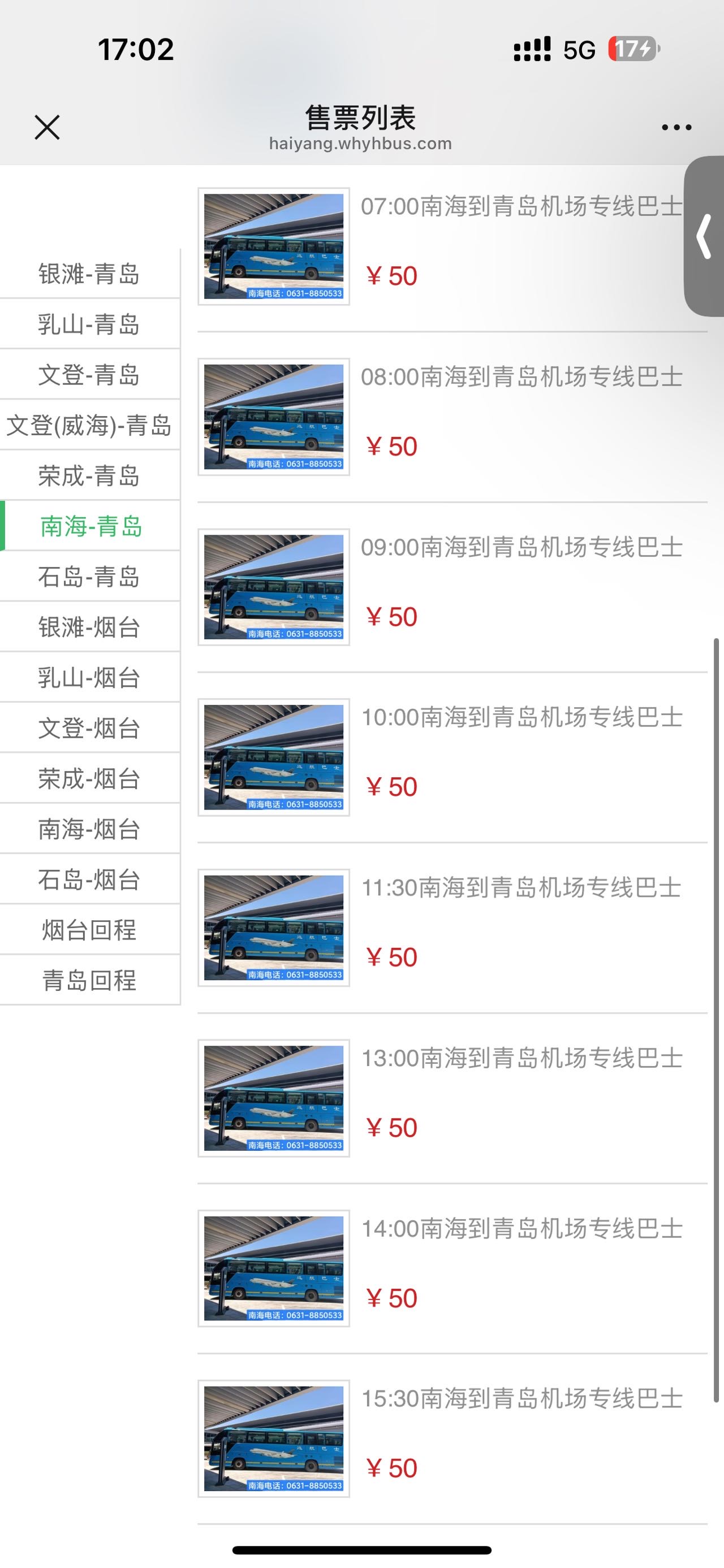Switch to the 乳山-青岛 route

89,324
